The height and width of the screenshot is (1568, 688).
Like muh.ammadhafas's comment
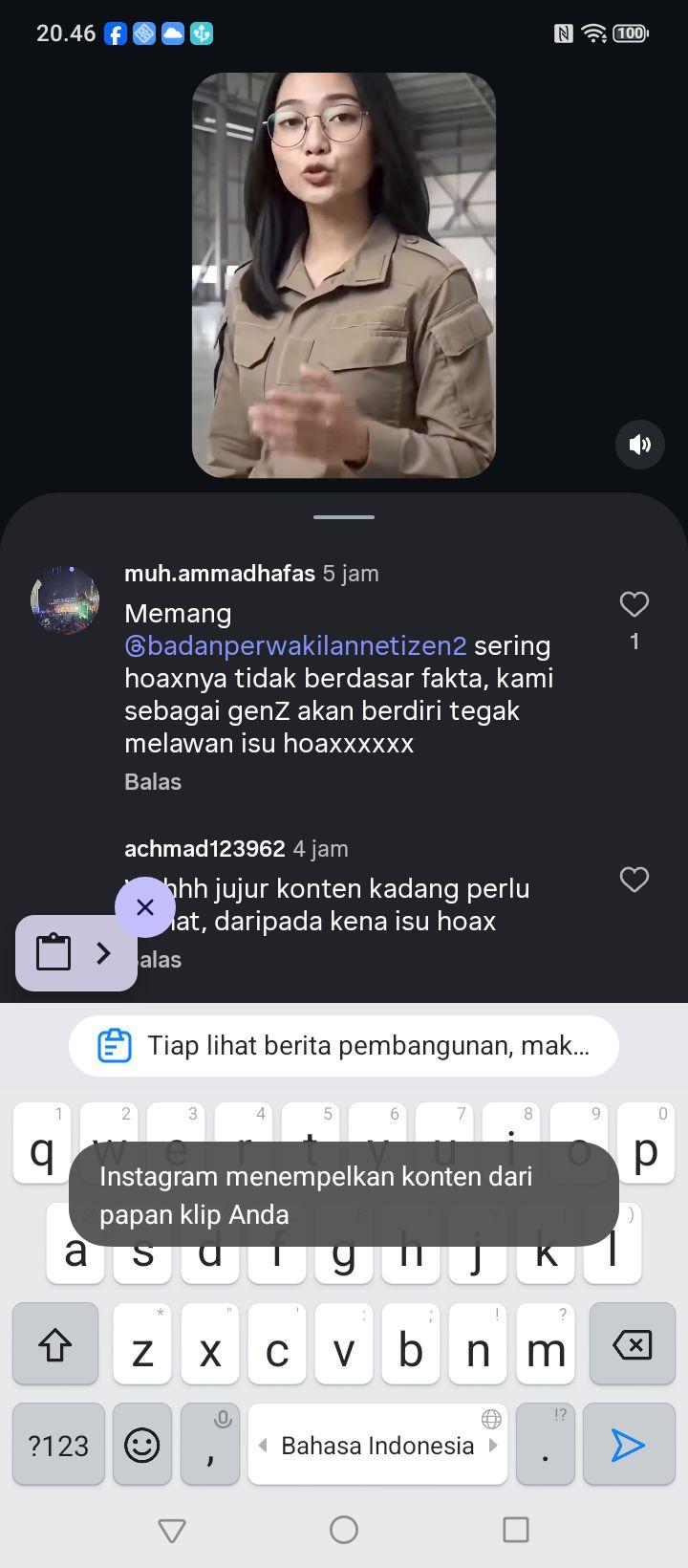click(x=634, y=604)
